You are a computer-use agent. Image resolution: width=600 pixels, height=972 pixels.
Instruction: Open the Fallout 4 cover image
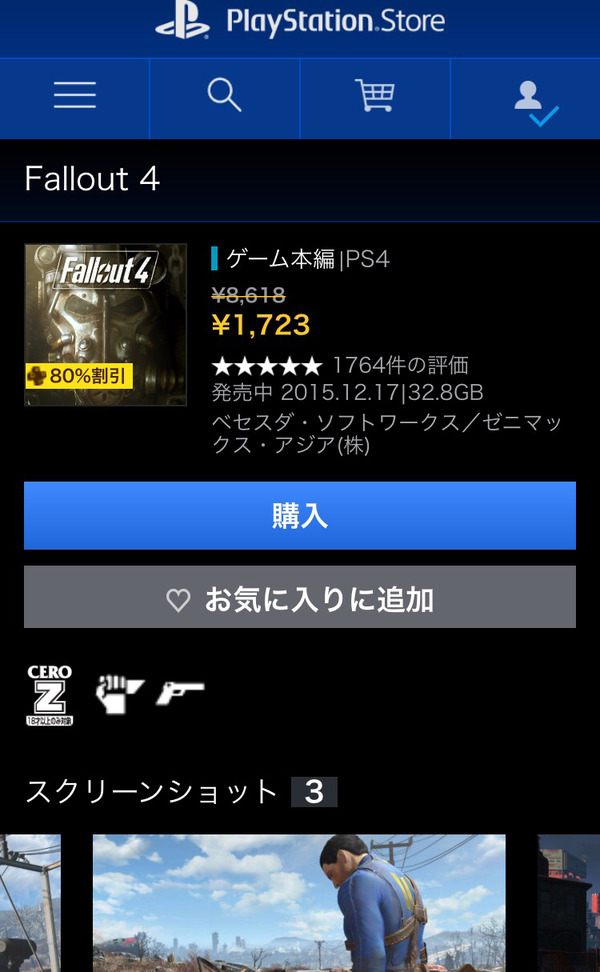[105, 325]
